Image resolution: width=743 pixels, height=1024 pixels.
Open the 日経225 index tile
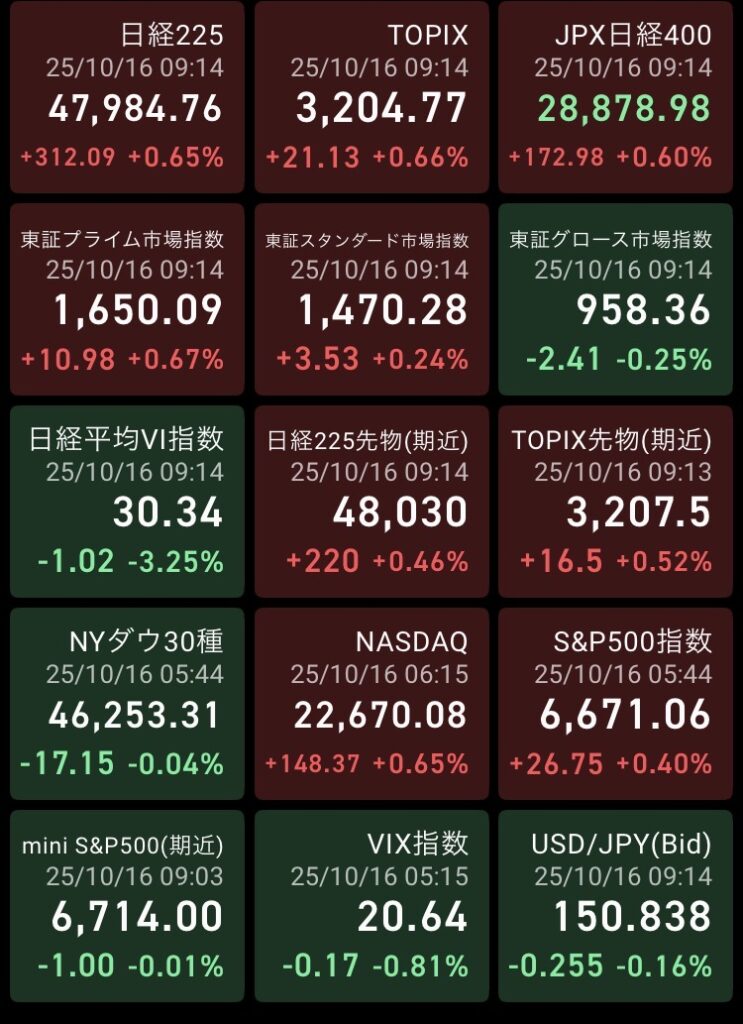(x=127, y=97)
